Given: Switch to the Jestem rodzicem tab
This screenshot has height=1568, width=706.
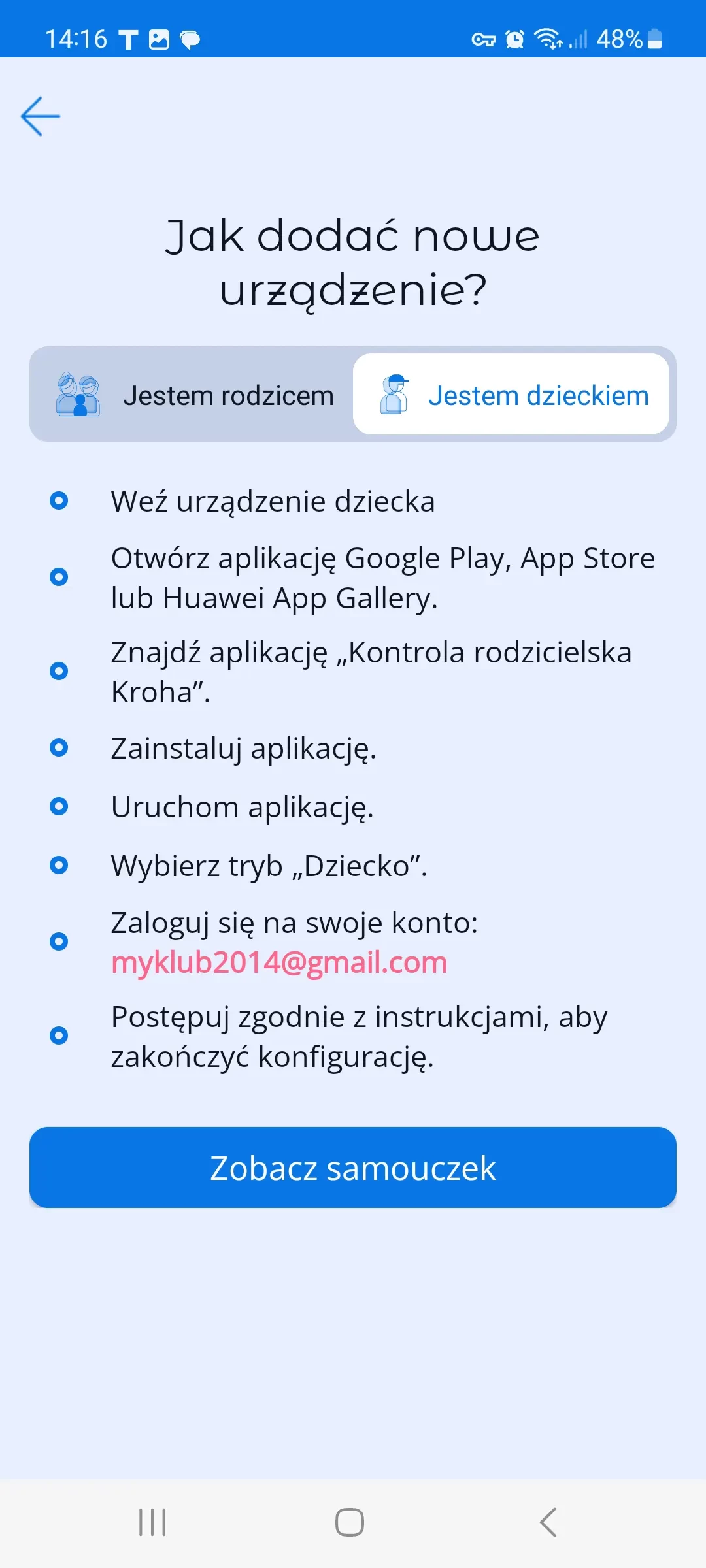Looking at the screenshot, I should click(x=193, y=395).
